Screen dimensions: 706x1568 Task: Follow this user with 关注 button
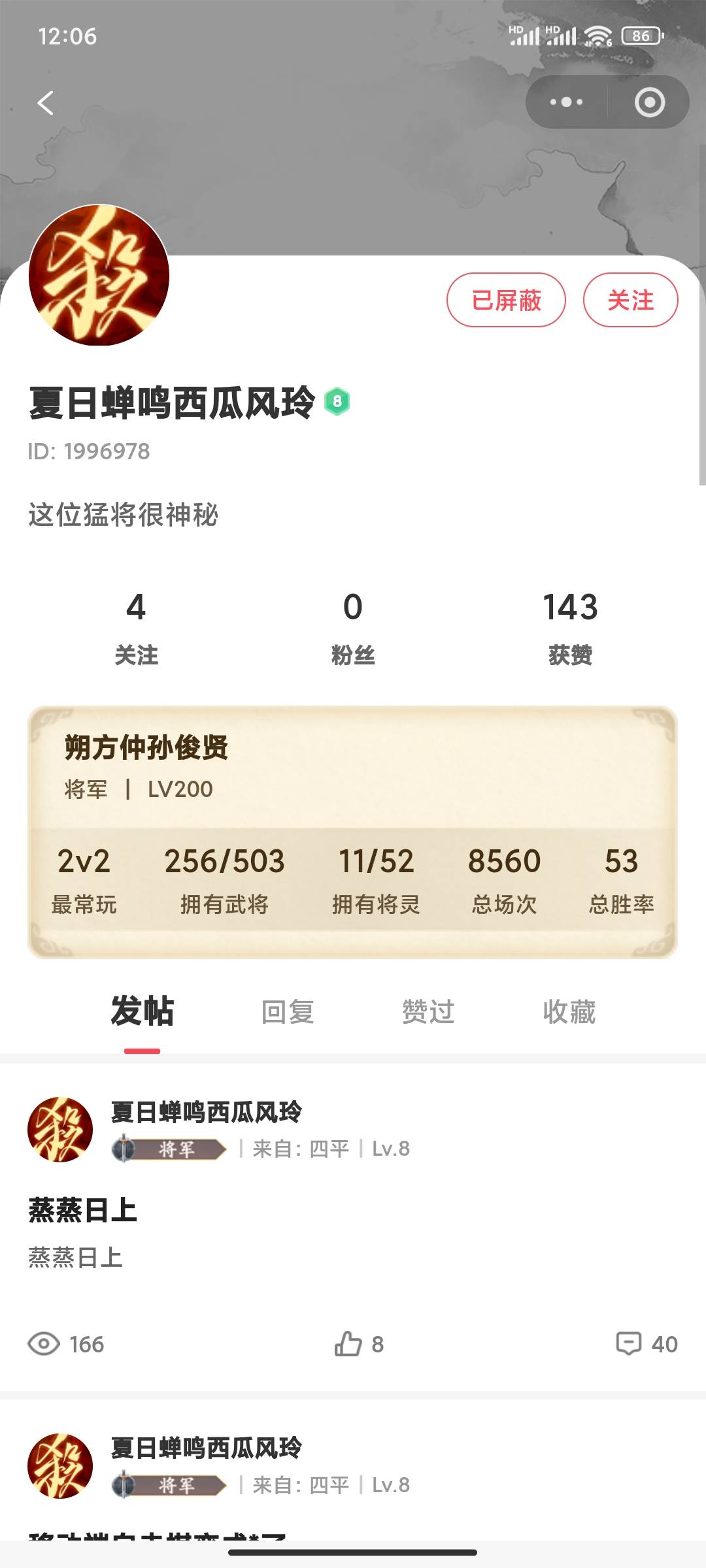pyautogui.click(x=630, y=300)
